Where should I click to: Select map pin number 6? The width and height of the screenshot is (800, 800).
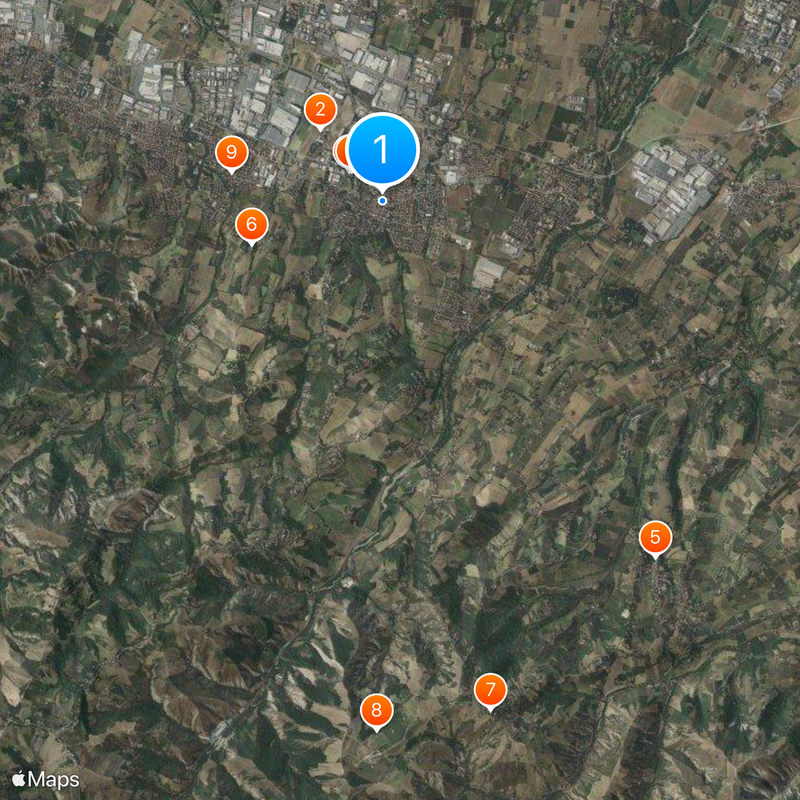pos(251,224)
